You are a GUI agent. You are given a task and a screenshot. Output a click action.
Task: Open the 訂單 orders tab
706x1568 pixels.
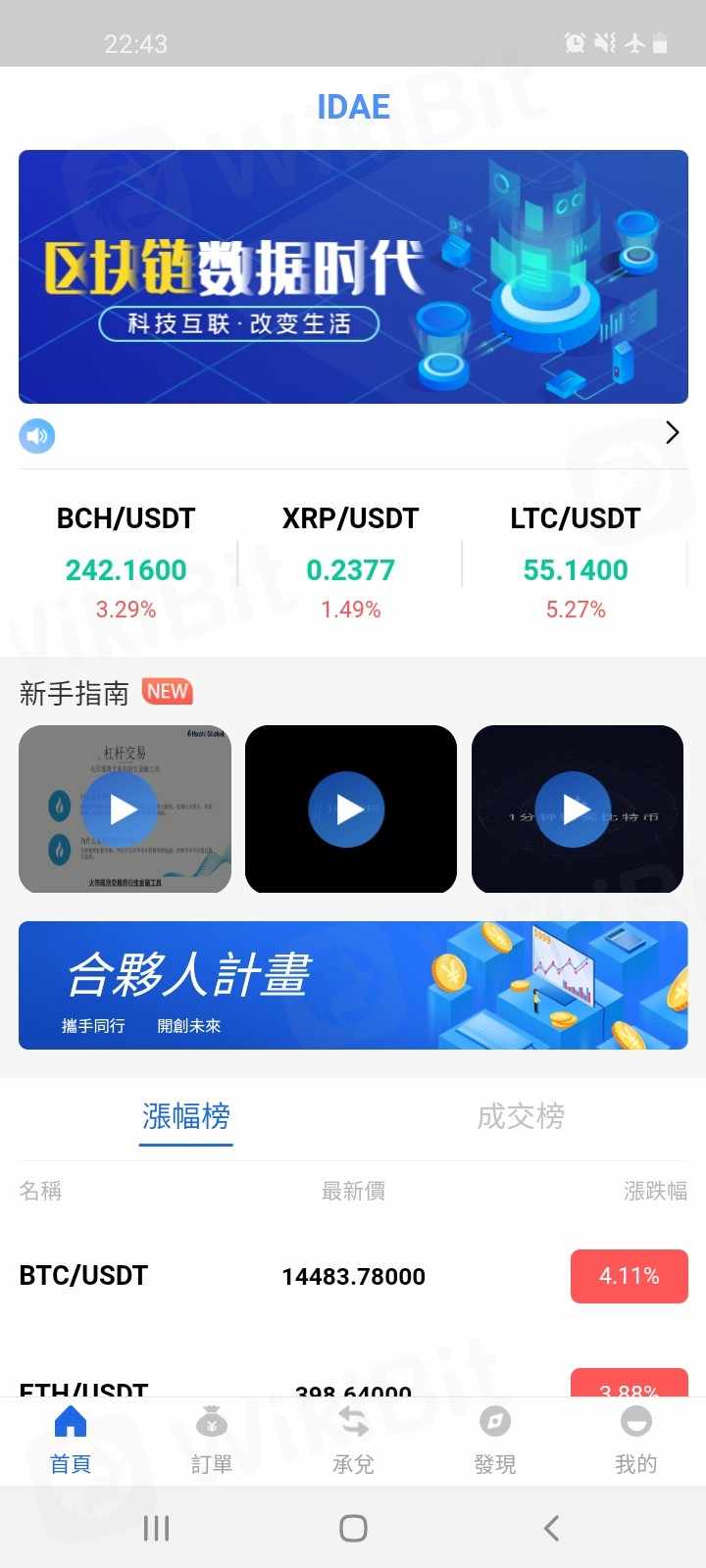tap(212, 1440)
